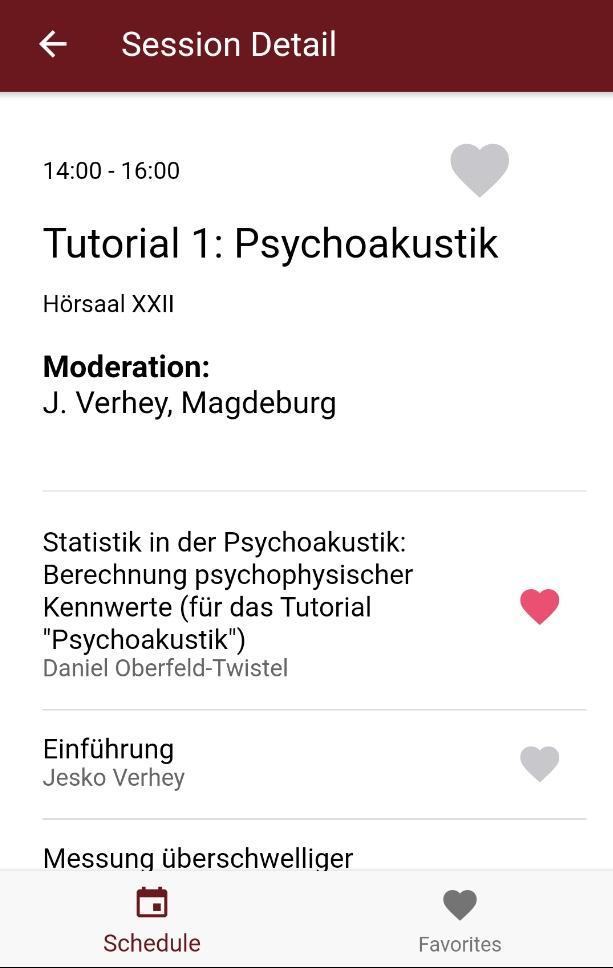Go back from Session Detail
The height and width of the screenshot is (968, 613).
click(53, 44)
